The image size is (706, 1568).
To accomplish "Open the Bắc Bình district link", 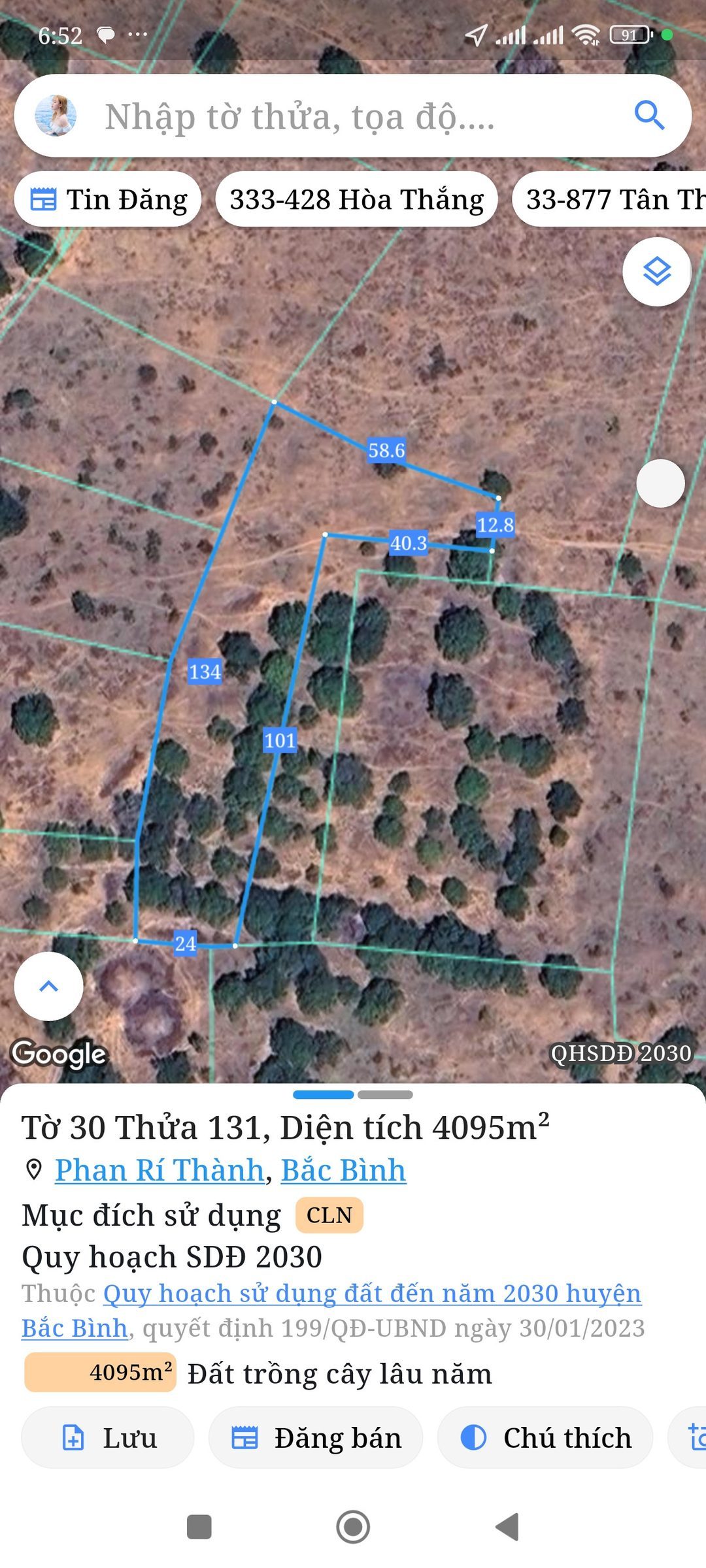I will [343, 1170].
